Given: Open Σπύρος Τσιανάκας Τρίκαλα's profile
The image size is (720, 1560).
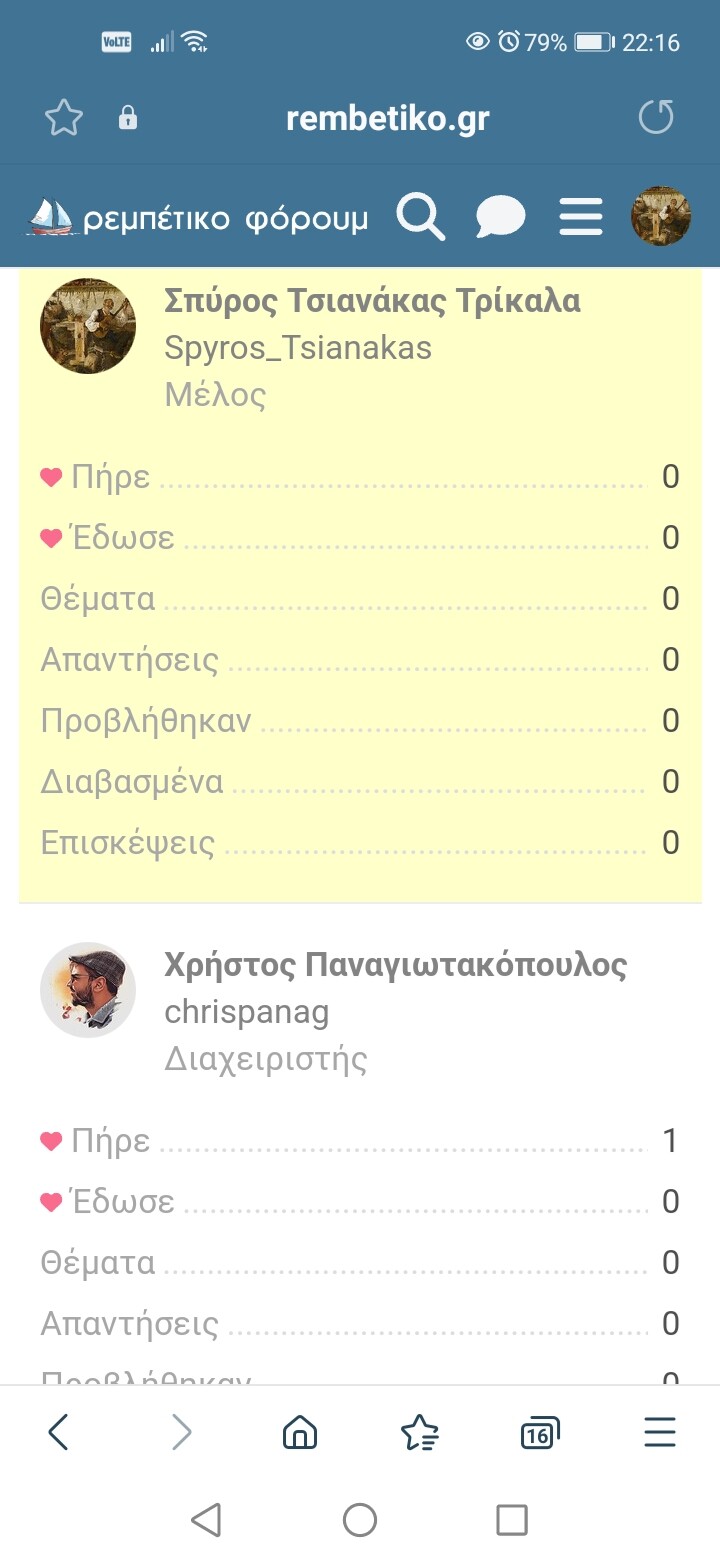Looking at the screenshot, I should coord(372,301).
